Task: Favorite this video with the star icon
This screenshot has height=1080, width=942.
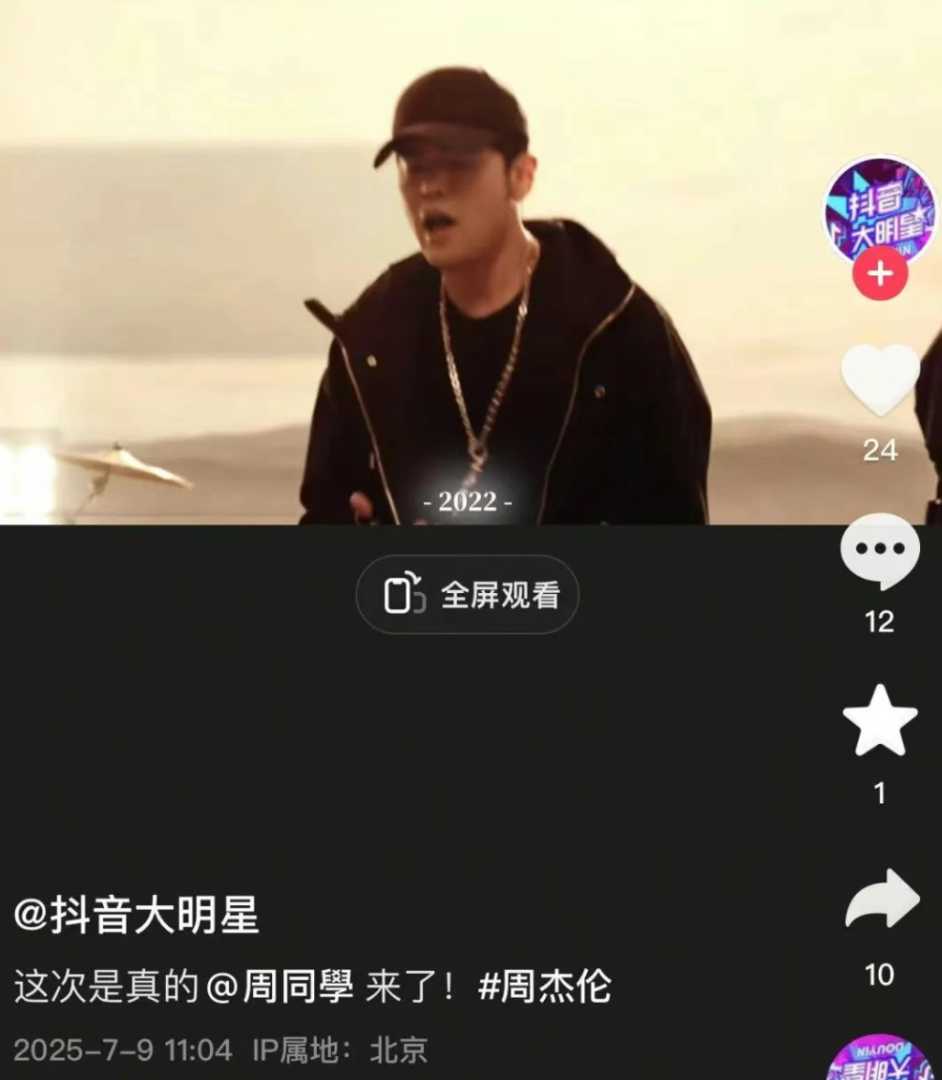Action: (879, 722)
